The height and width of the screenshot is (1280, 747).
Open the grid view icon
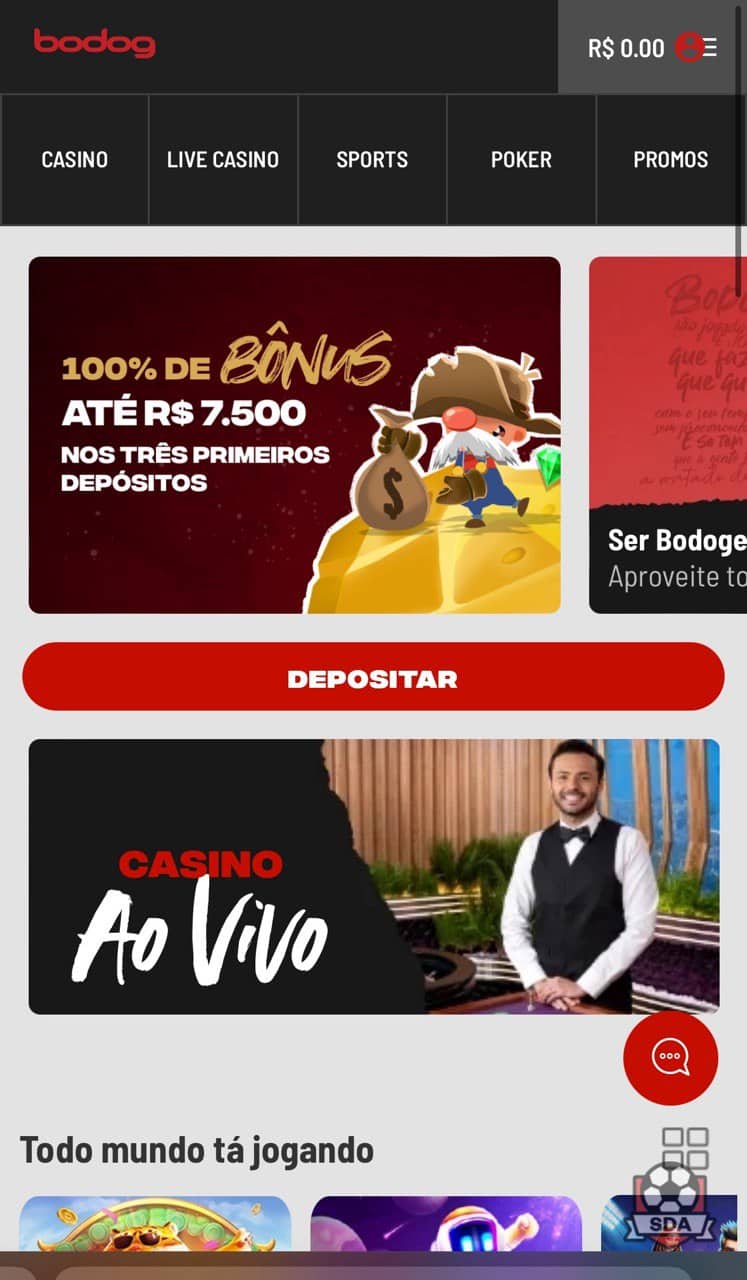(x=685, y=1149)
